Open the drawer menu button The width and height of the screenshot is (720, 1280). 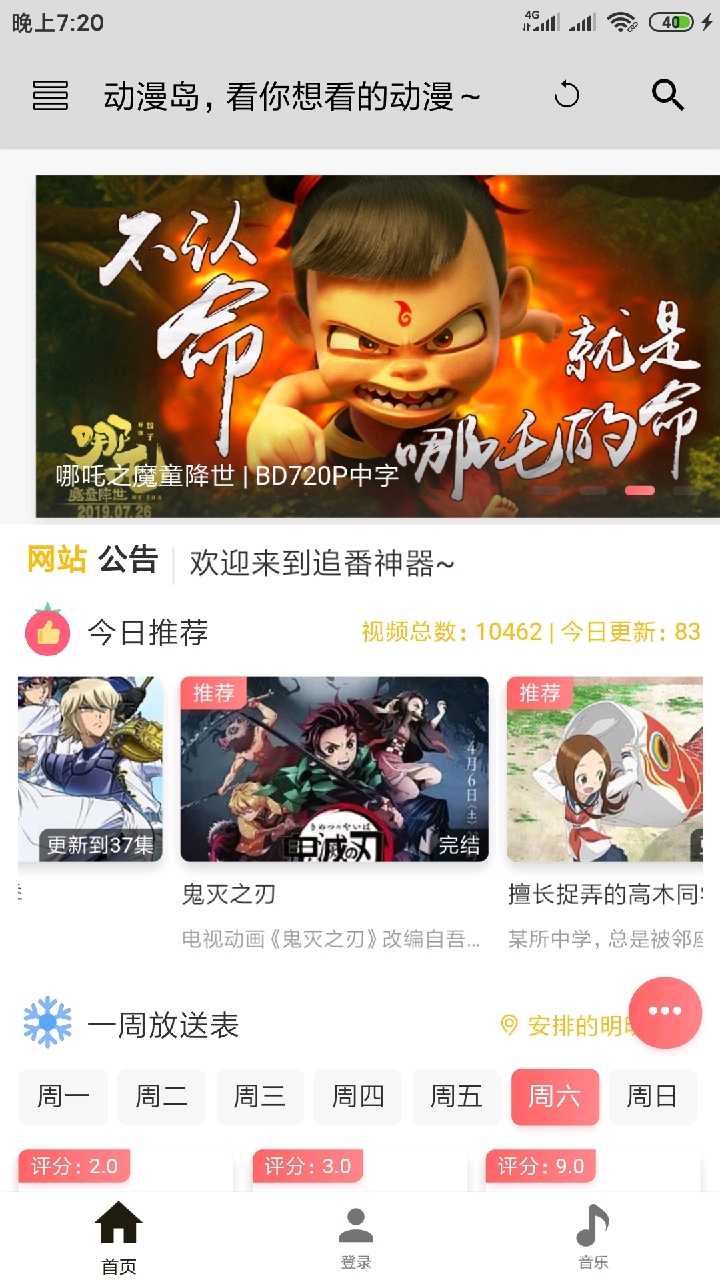pyautogui.click(x=50, y=96)
